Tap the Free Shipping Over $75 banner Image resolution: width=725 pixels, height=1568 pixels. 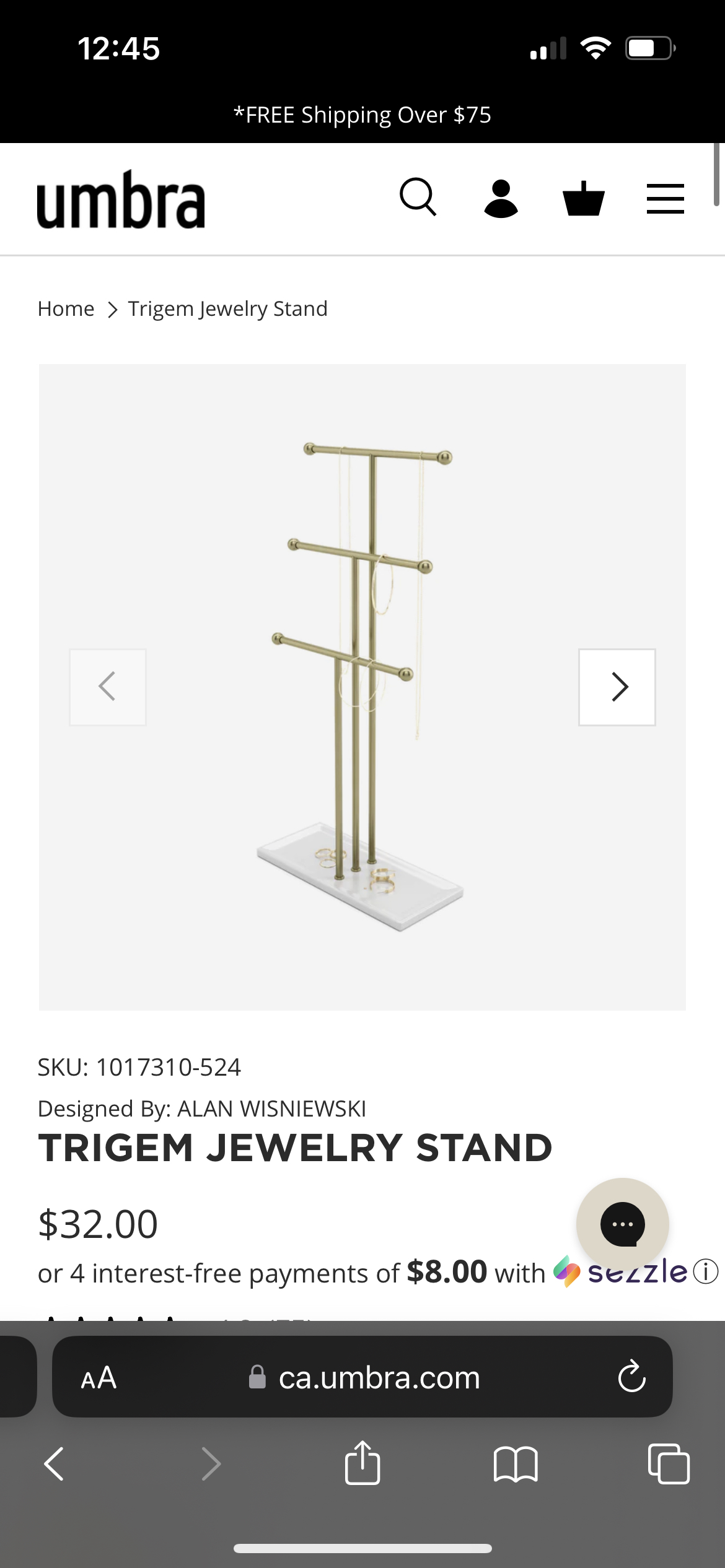click(362, 114)
